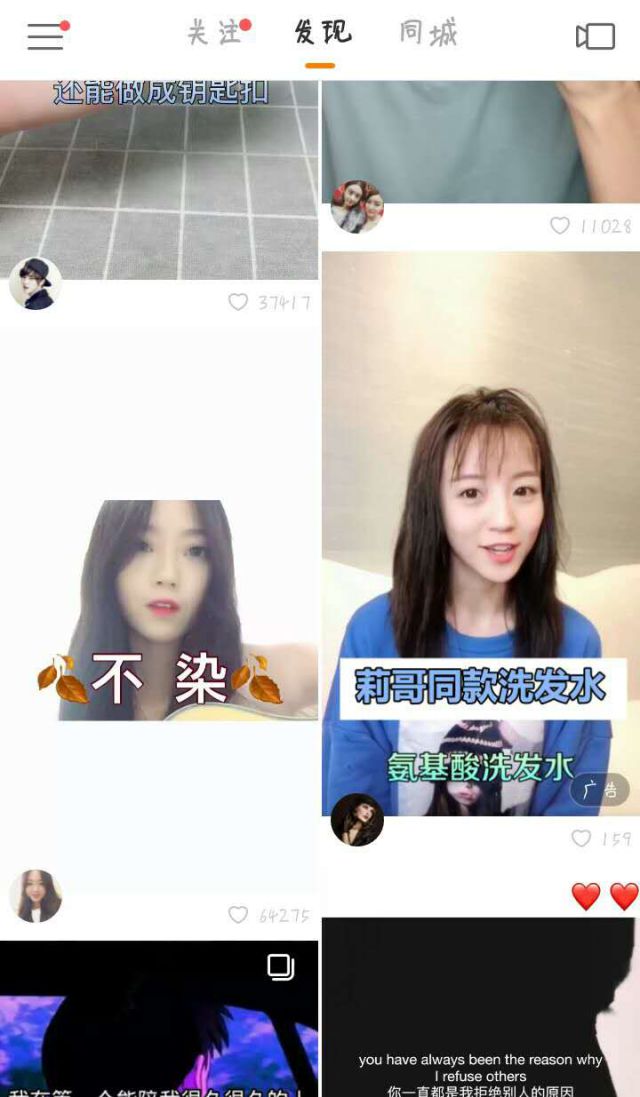Screen dimensions: 640x1097
Task: Open the 还能做成钥匙扣 video
Action: pos(160,180)
